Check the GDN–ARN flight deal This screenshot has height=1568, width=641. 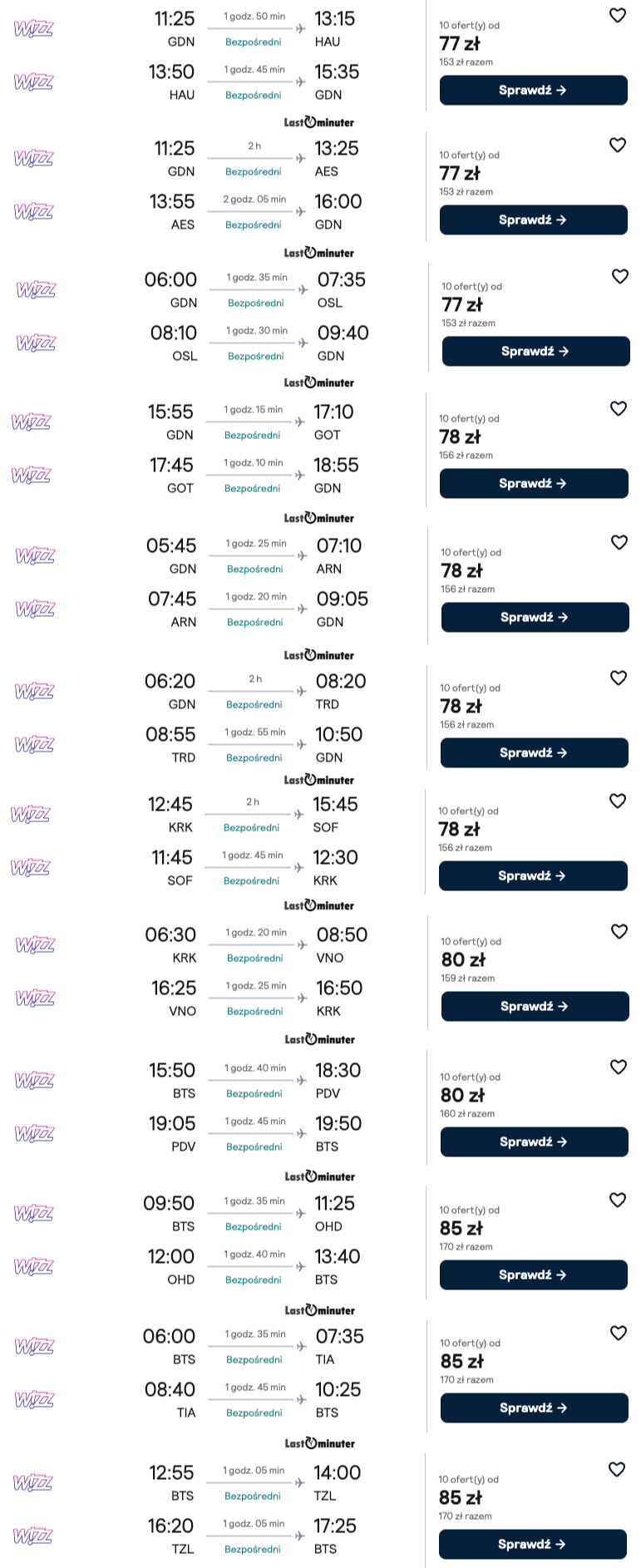[x=535, y=618]
